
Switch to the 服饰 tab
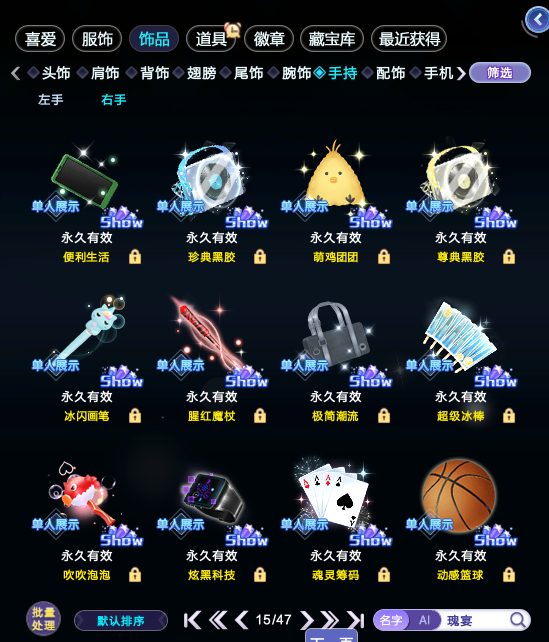[x=97, y=39]
